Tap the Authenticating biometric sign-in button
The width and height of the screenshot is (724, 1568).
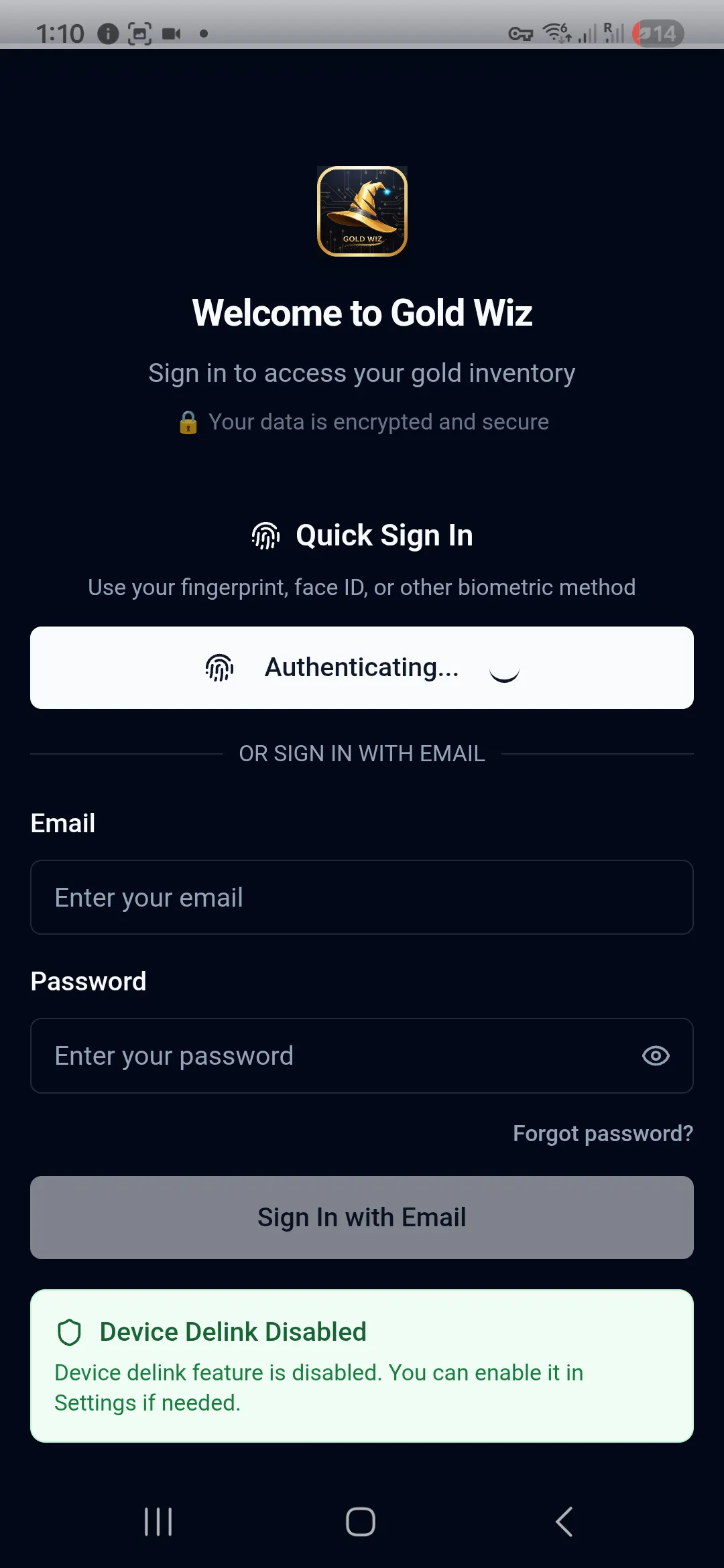[x=362, y=667]
